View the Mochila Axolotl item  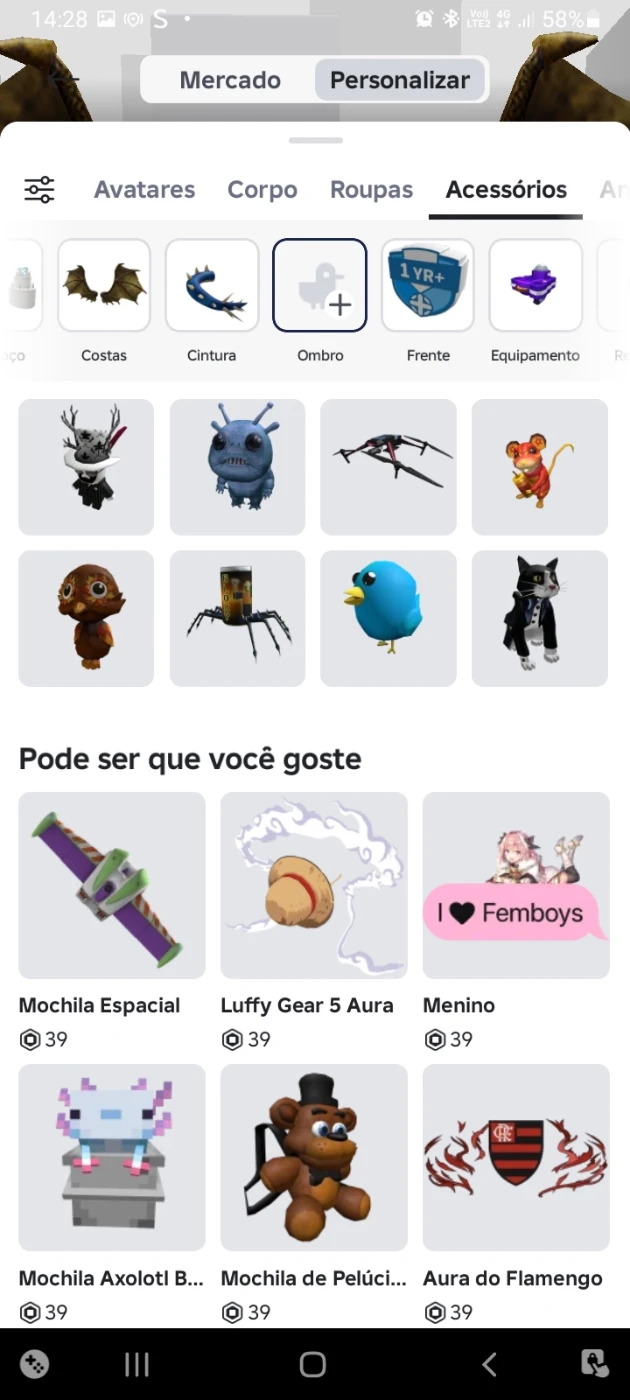coord(112,1157)
